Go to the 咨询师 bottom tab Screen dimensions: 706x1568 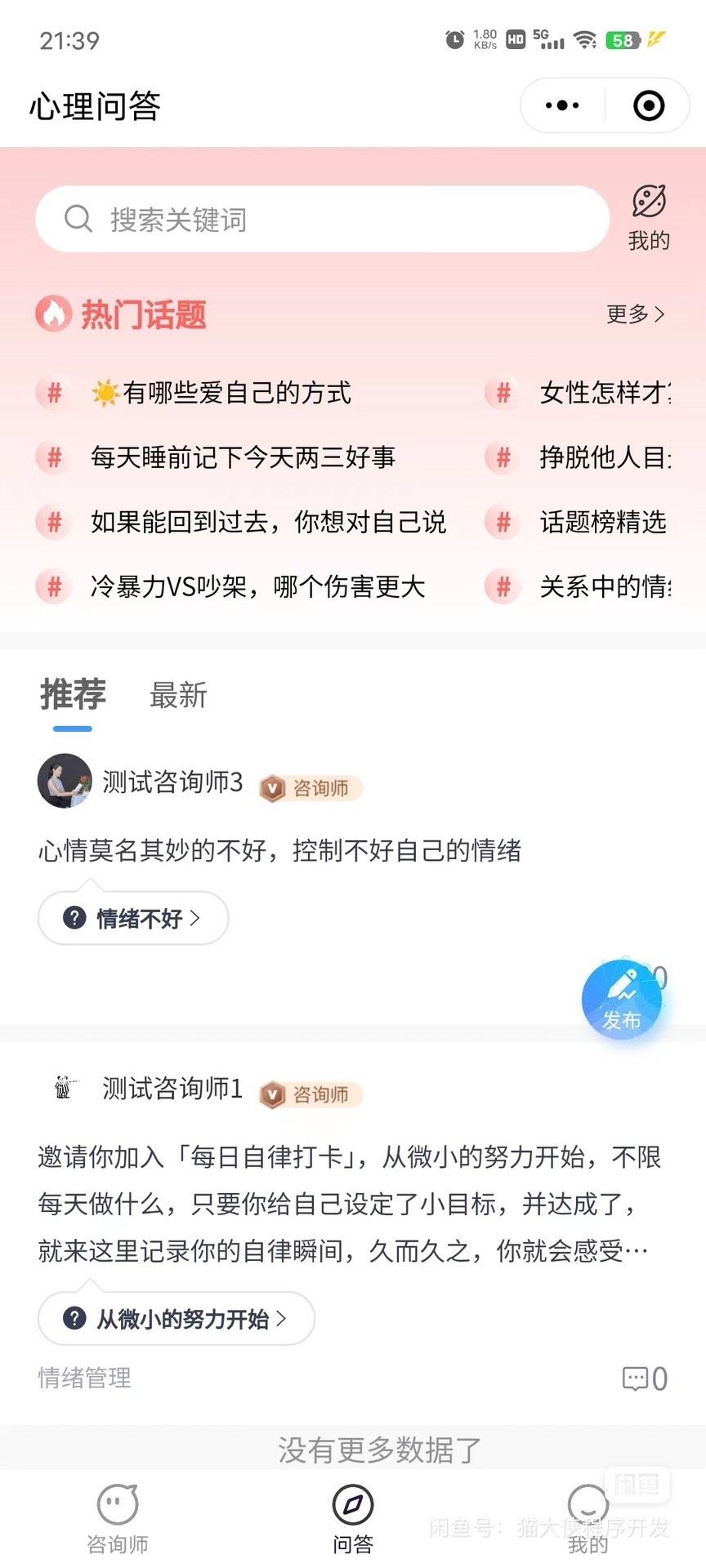click(x=118, y=1519)
